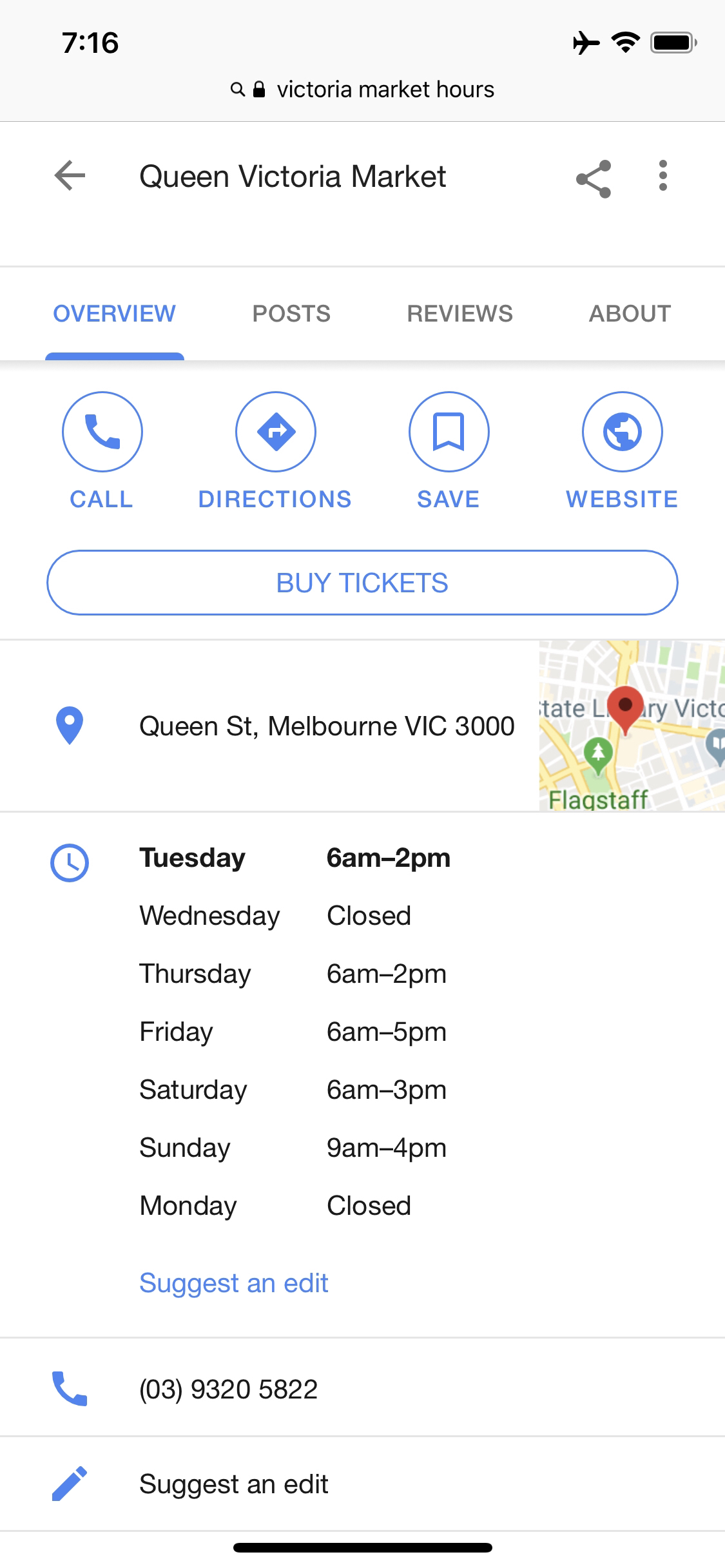Open the three-dot overflow menu

pyautogui.click(x=662, y=176)
